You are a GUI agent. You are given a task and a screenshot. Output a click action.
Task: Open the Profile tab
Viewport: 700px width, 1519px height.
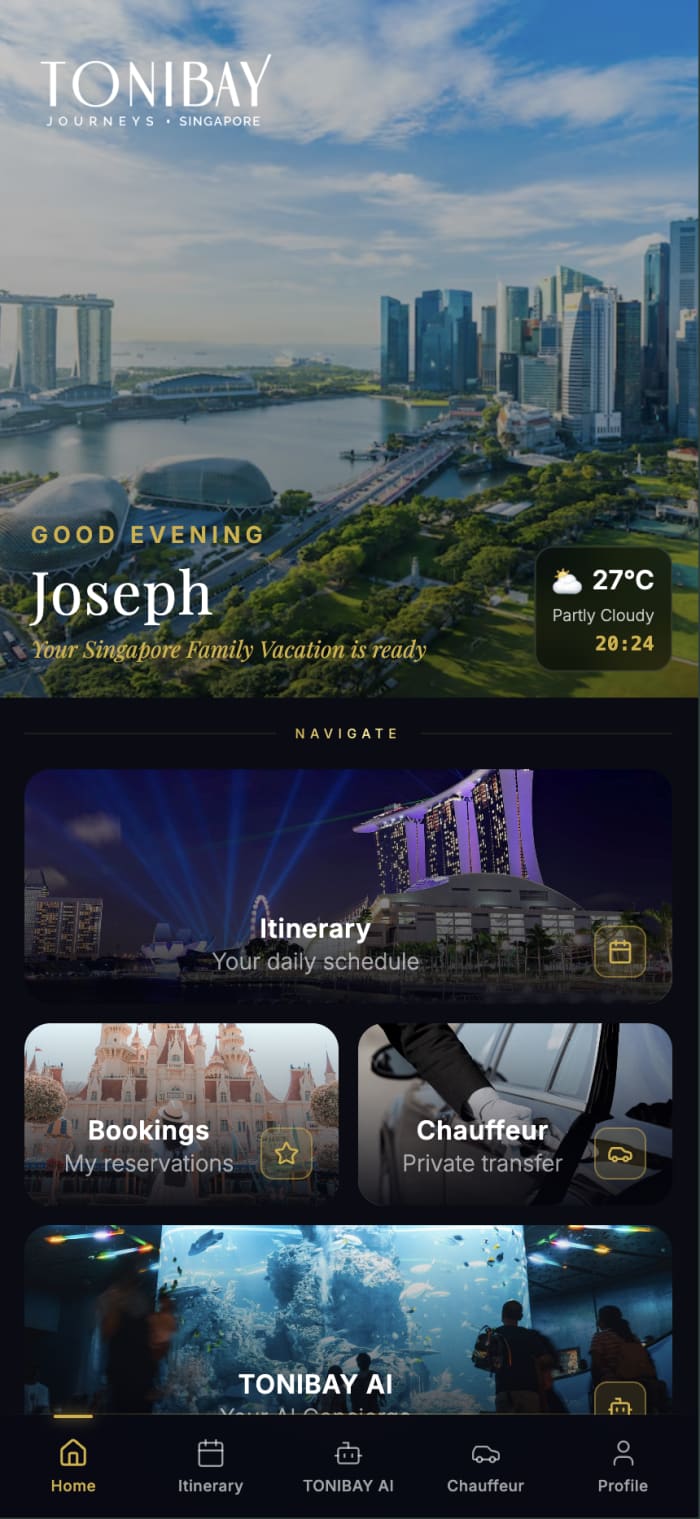tap(623, 1466)
